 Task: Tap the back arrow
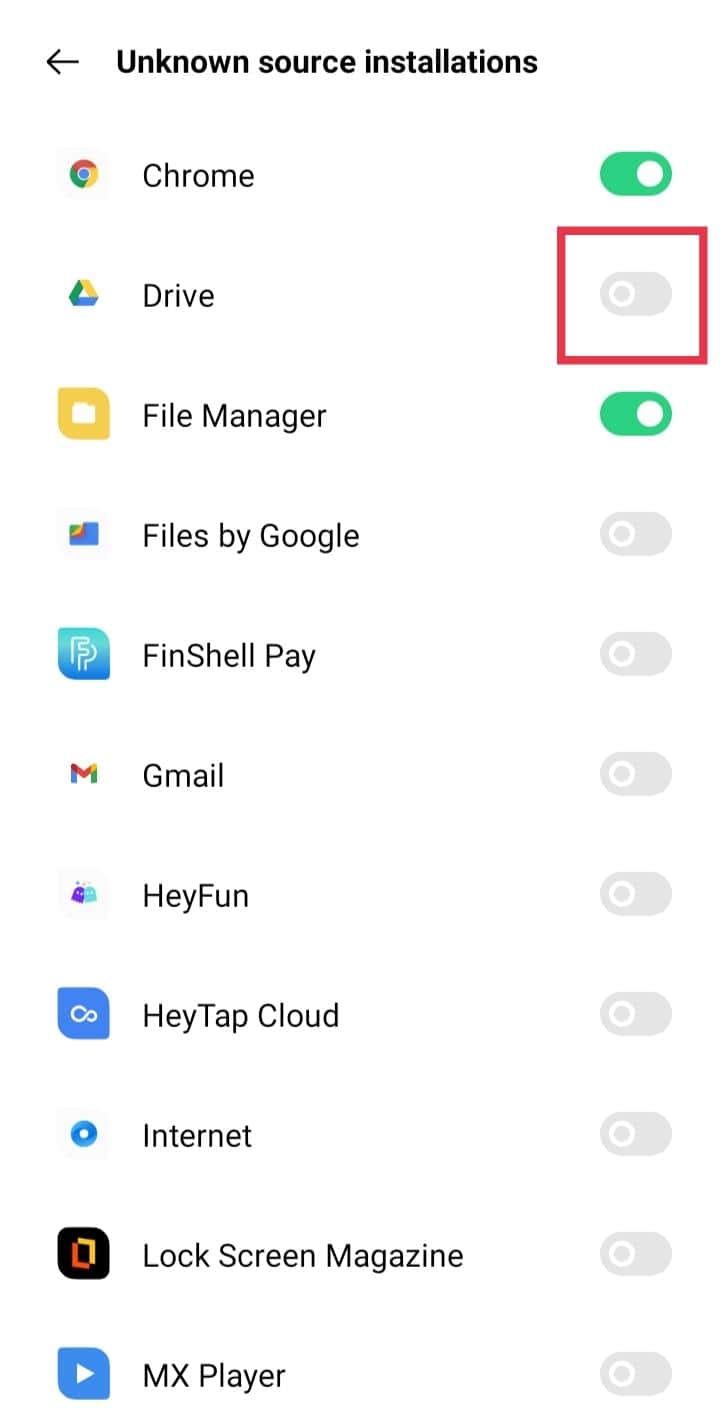coord(62,62)
